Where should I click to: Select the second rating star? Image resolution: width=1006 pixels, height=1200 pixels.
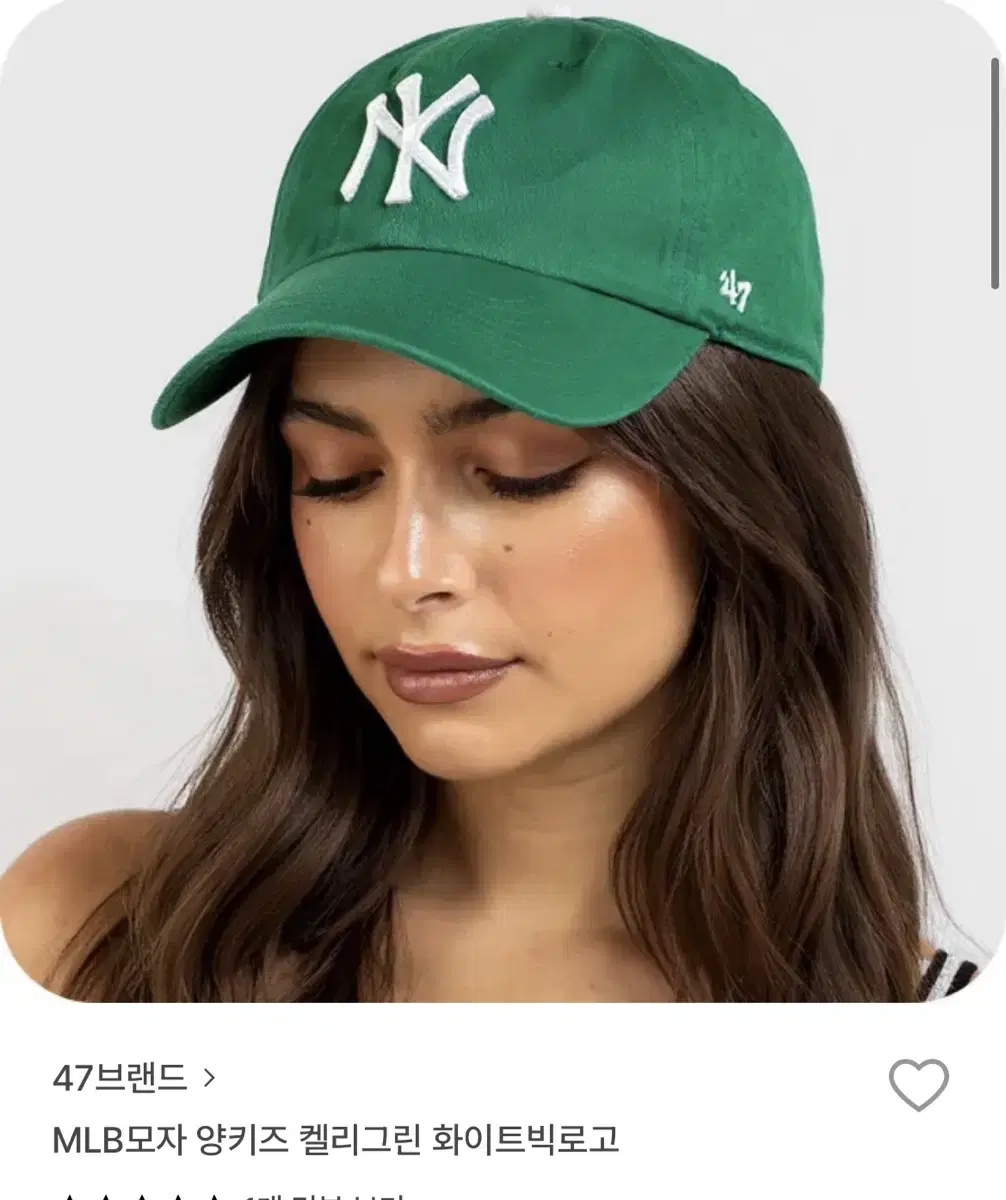pos(105,1197)
